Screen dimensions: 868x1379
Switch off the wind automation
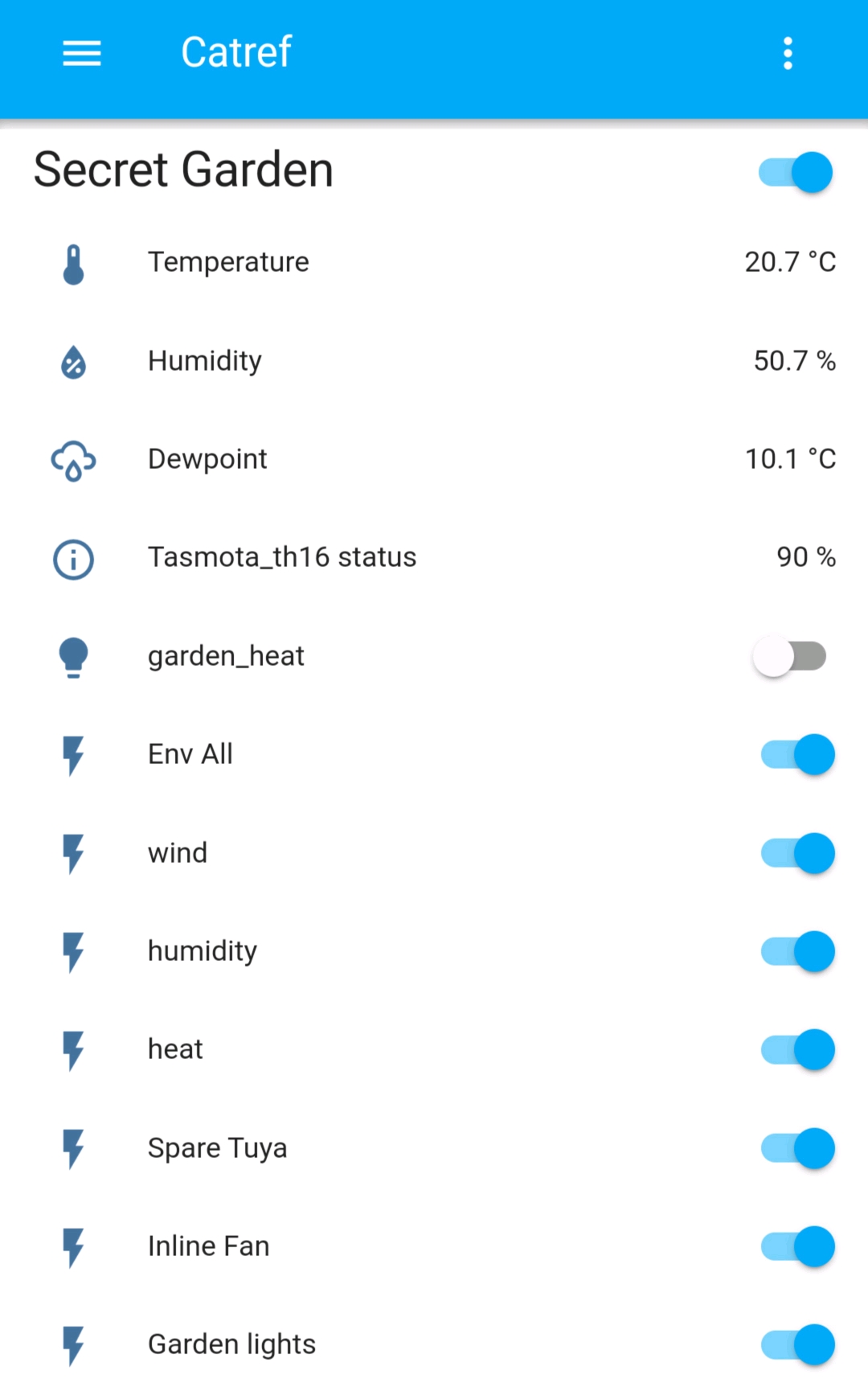click(x=798, y=853)
